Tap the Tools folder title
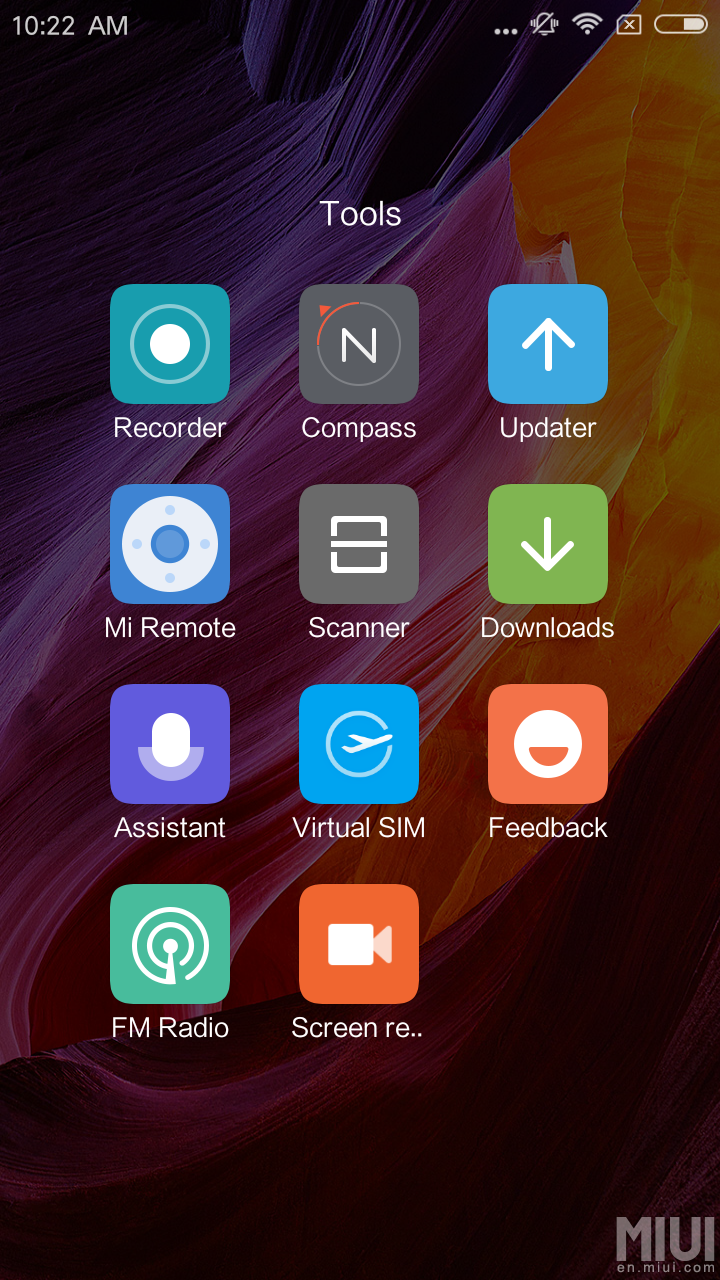Viewport: 720px width, 1280px height. [360, 214]
